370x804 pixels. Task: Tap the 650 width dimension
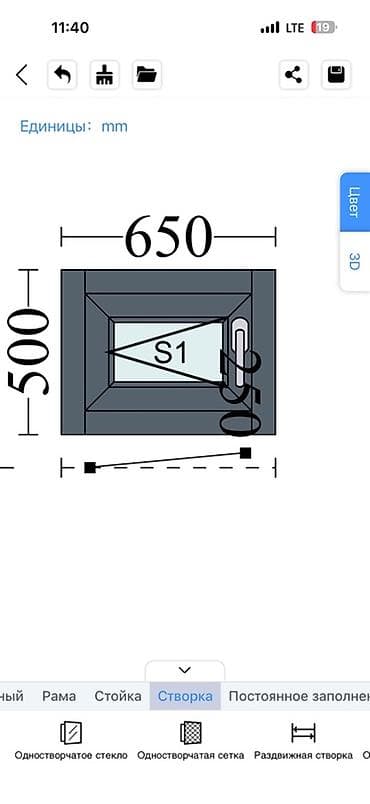168,237
